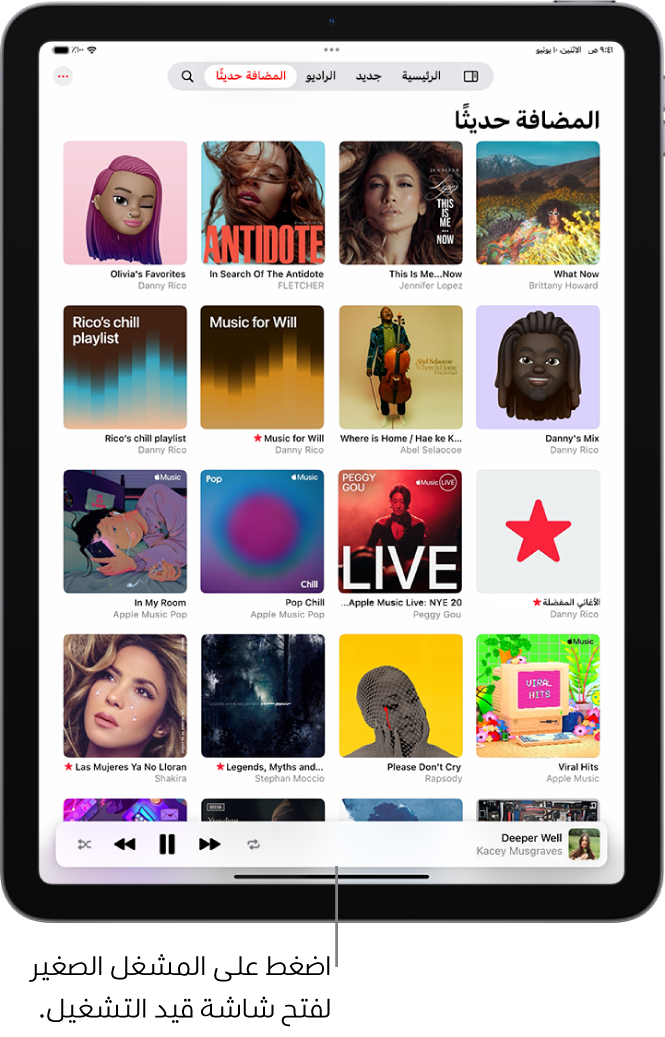This screenshot has width=665, height=1037.
Task: Open the Pop Chill playlist
Action: pos(263,532)
